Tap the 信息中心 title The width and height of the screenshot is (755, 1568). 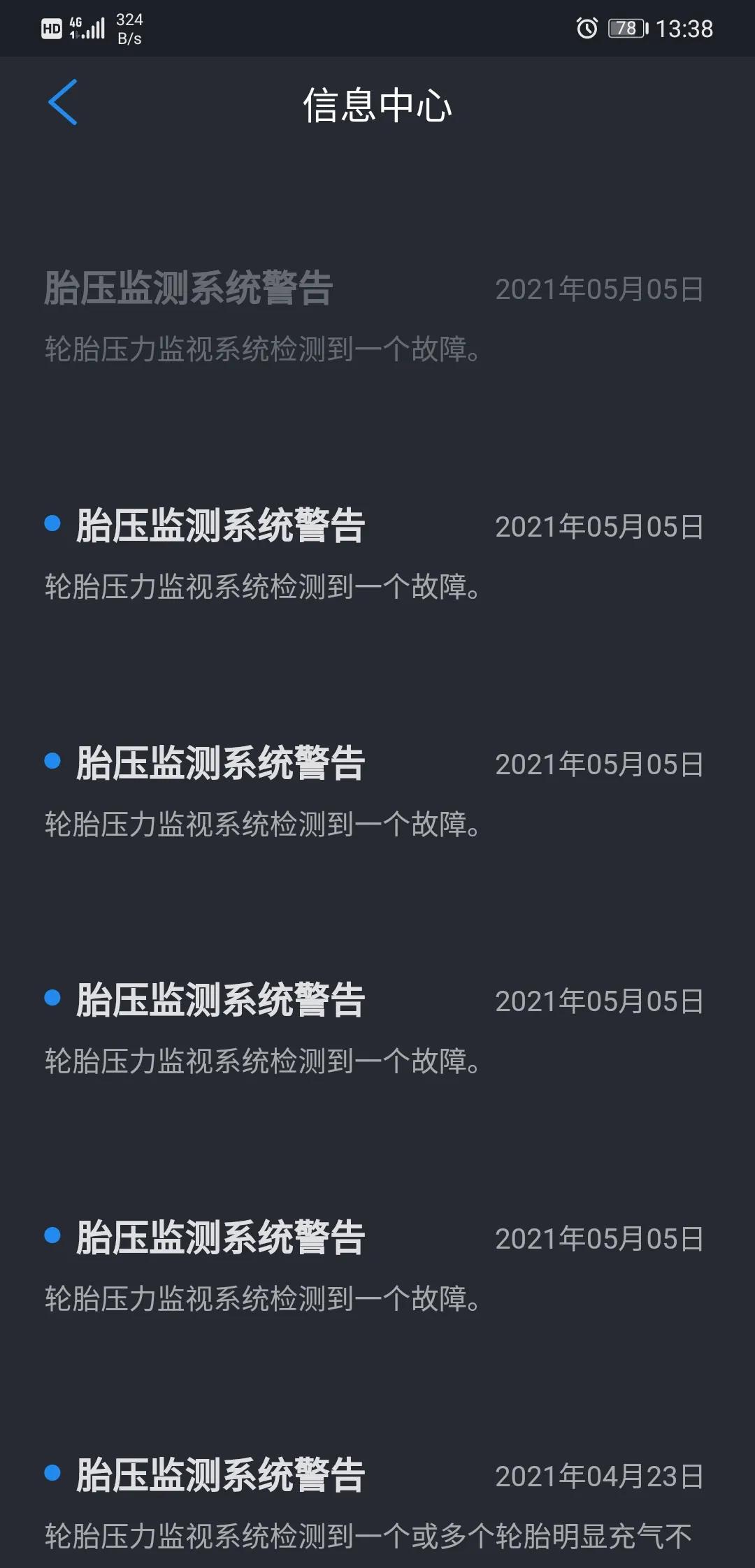point(377,105)
